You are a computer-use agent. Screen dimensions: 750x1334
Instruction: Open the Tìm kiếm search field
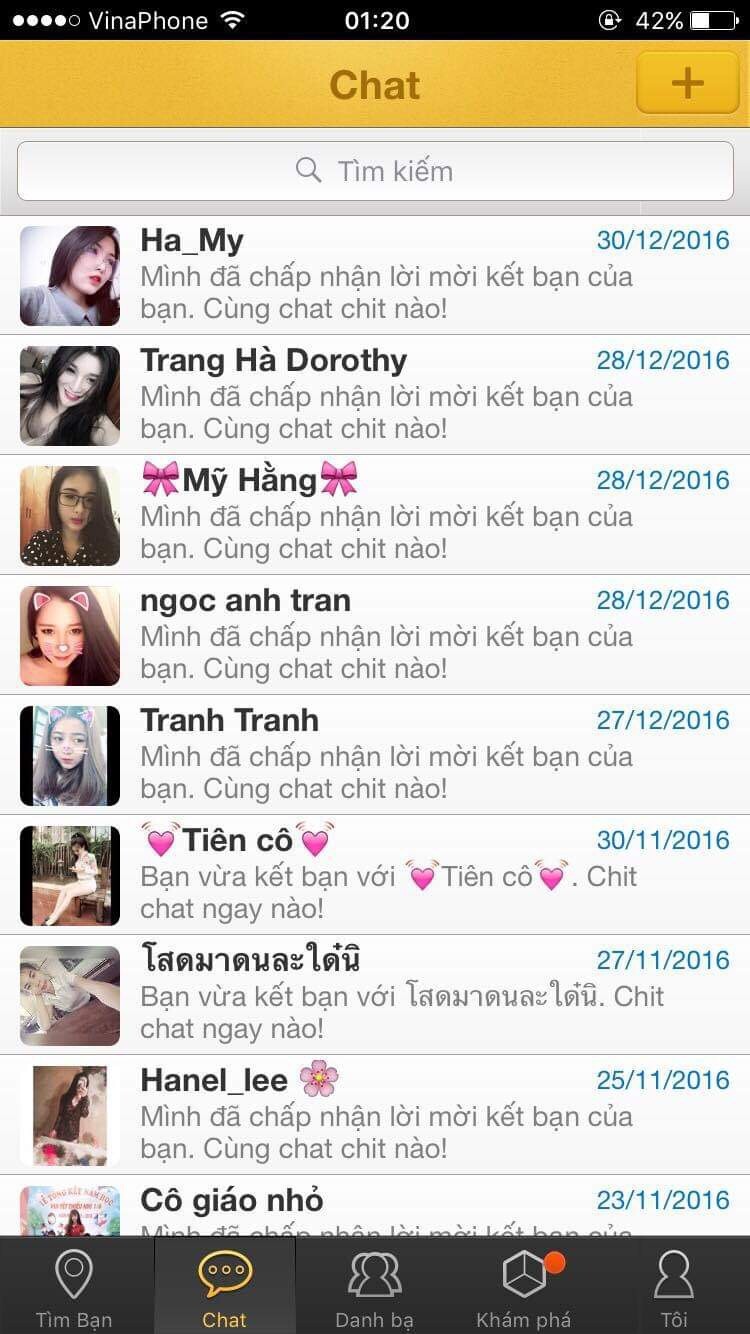(x=375, y=171)
